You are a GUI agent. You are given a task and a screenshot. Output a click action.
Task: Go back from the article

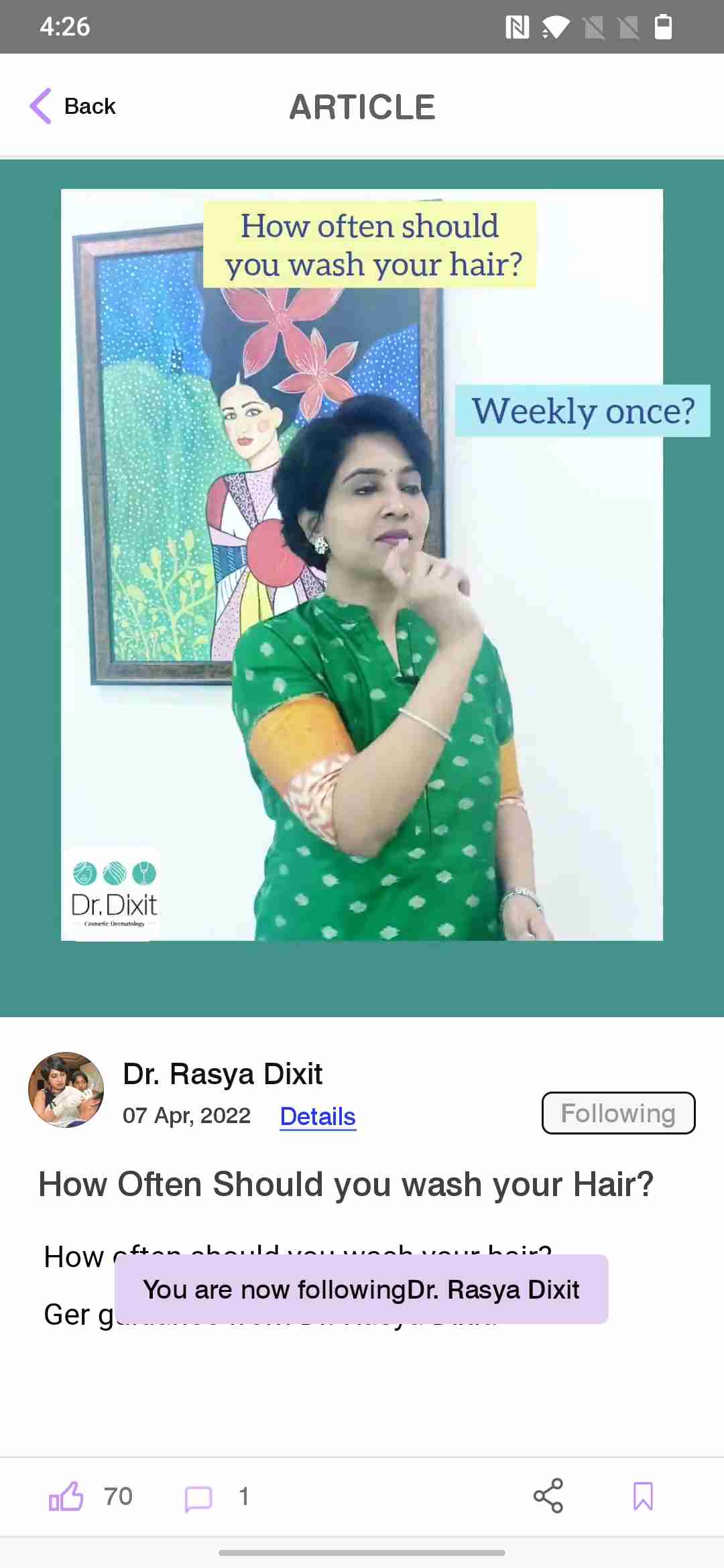[73, 106]
